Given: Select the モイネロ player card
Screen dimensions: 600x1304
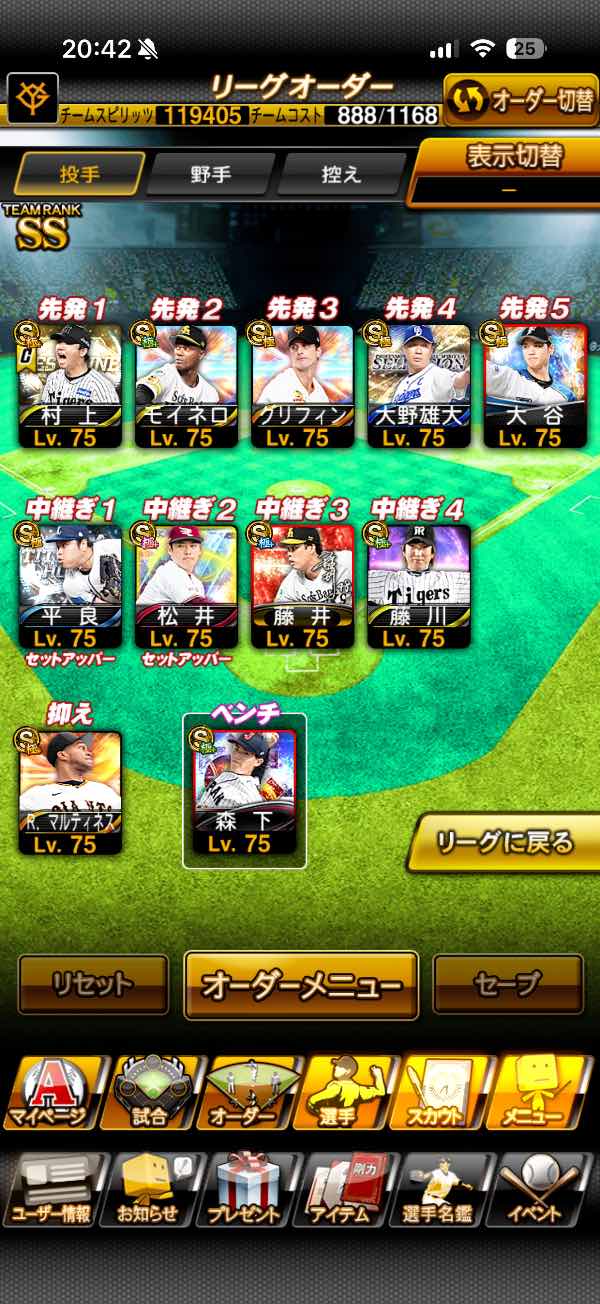Looking at the screenshot, I should [186, 385].
